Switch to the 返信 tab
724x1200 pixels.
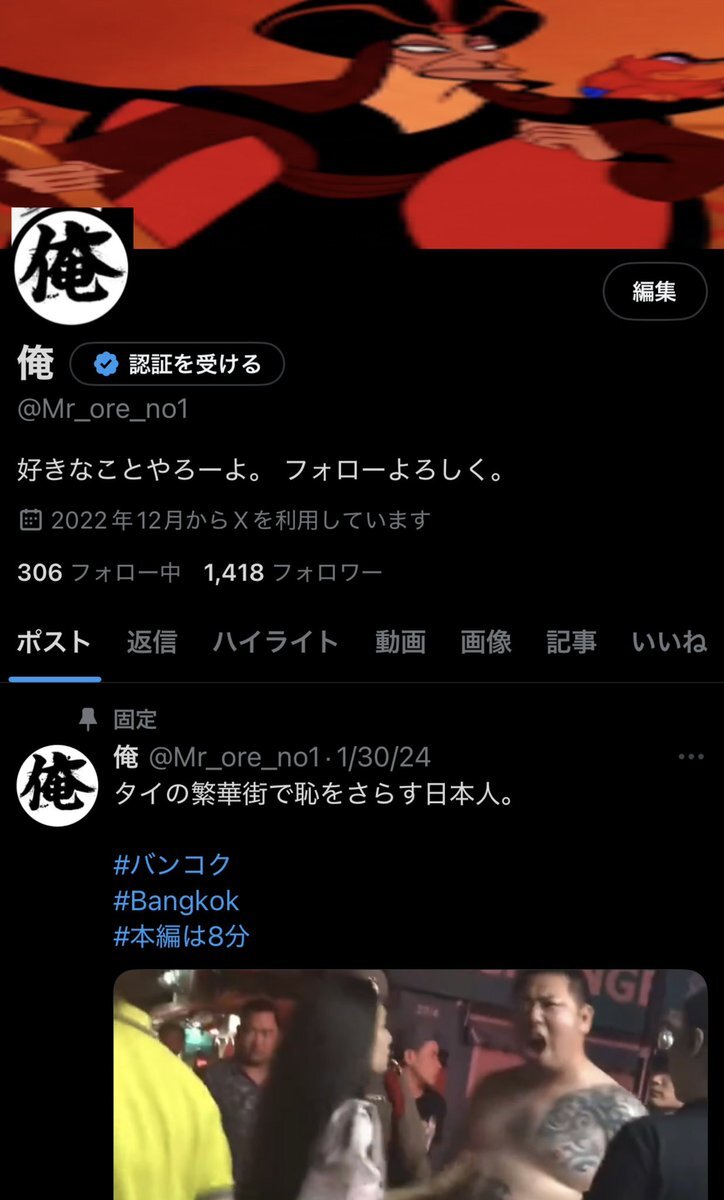point(152,642)
